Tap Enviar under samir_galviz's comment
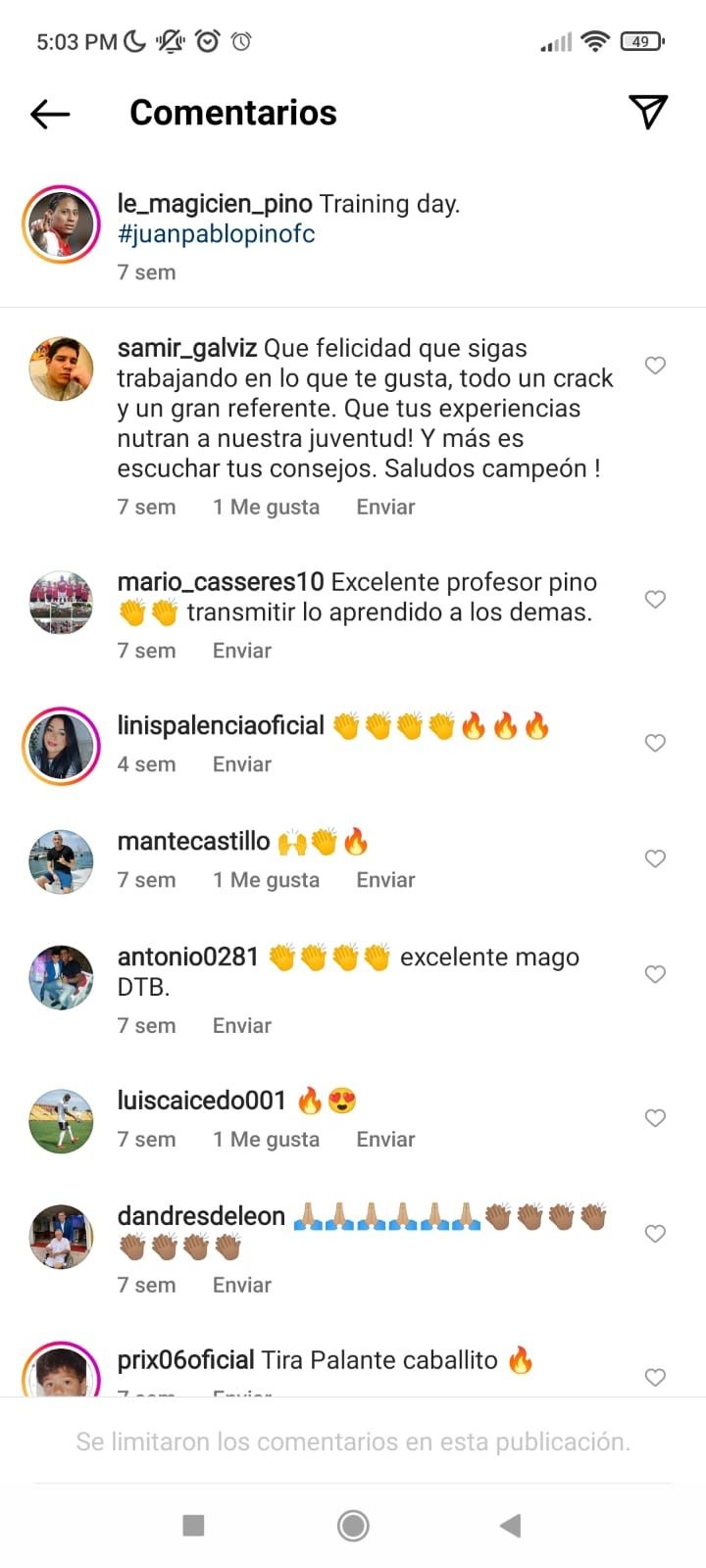706x1568 pixels. click(385, 507)
